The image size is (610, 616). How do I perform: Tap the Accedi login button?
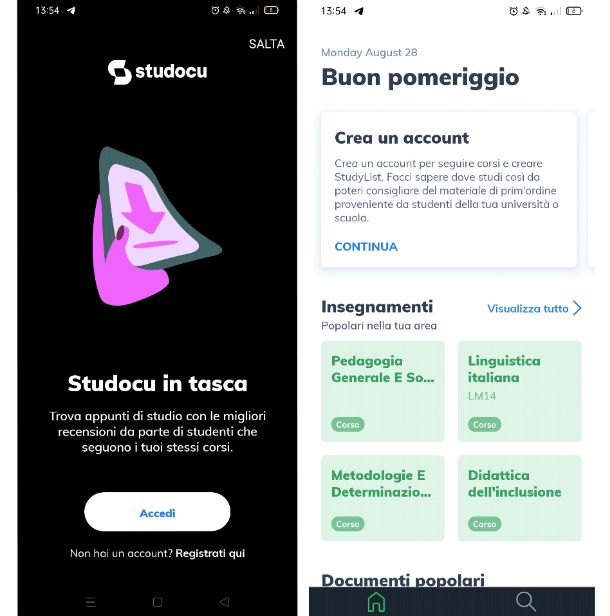coord(157,512)
